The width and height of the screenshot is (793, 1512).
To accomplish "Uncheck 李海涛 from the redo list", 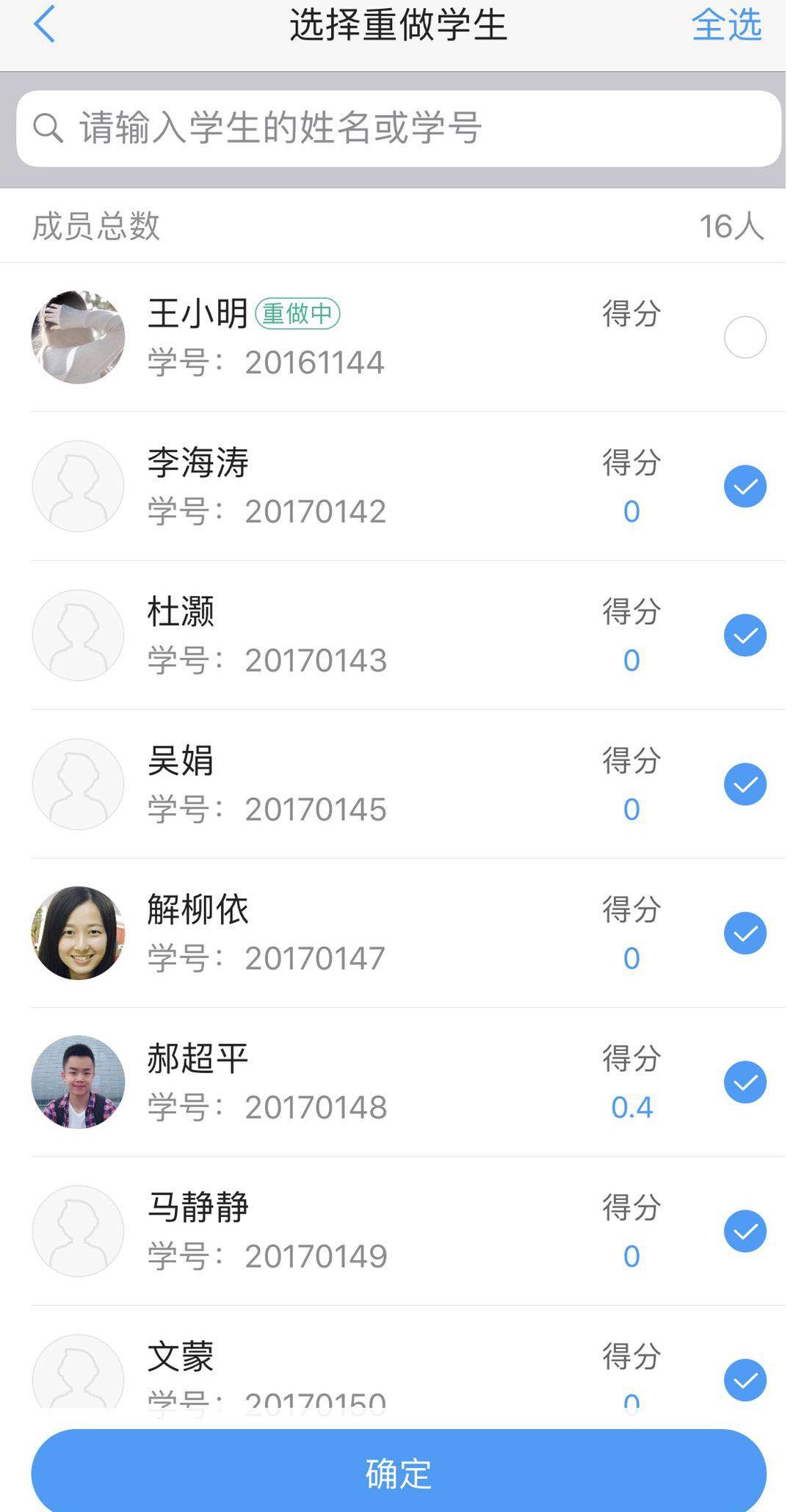I will pos(745,487).
